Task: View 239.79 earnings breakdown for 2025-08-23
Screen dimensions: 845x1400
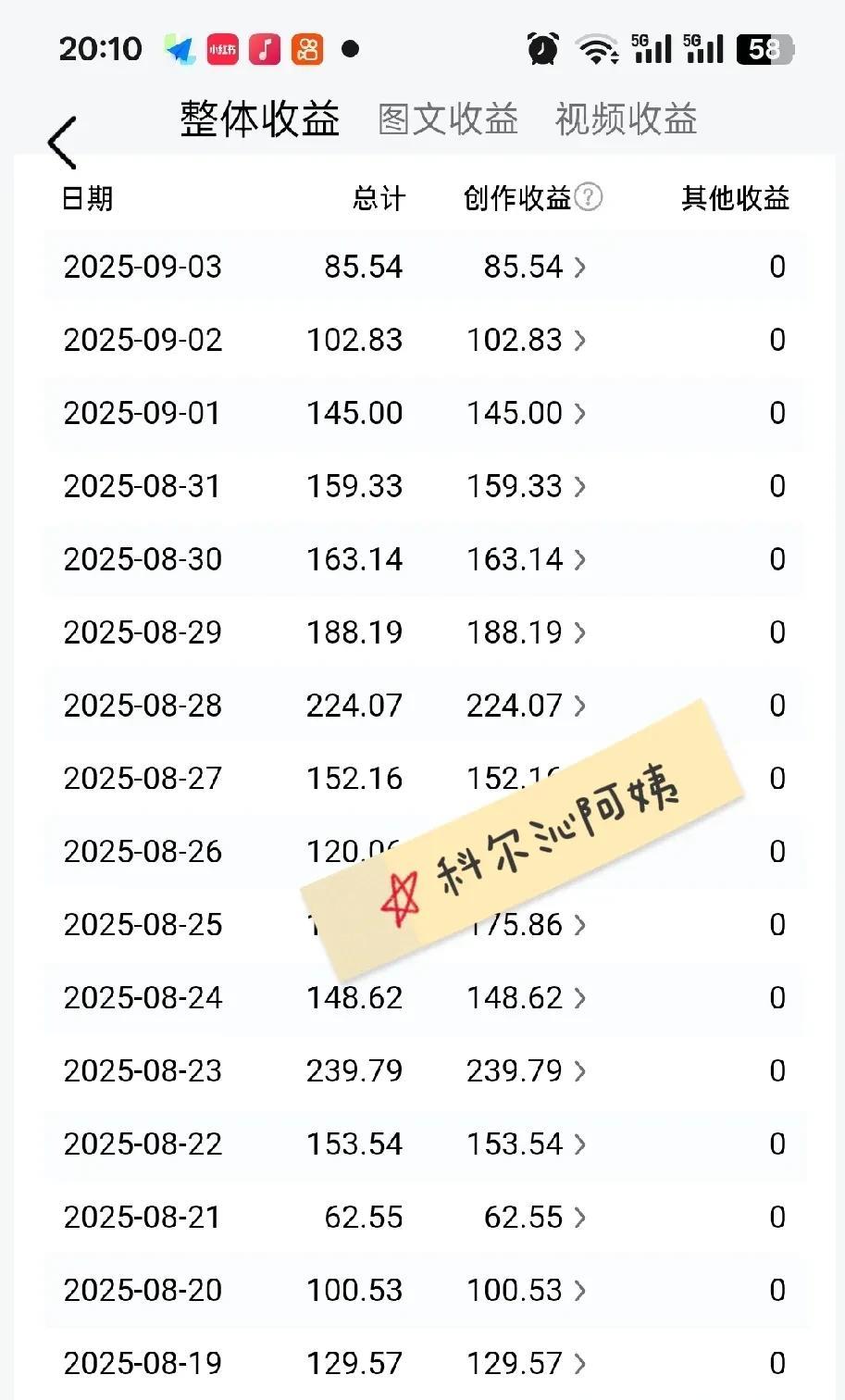Action: [526, 1070]
